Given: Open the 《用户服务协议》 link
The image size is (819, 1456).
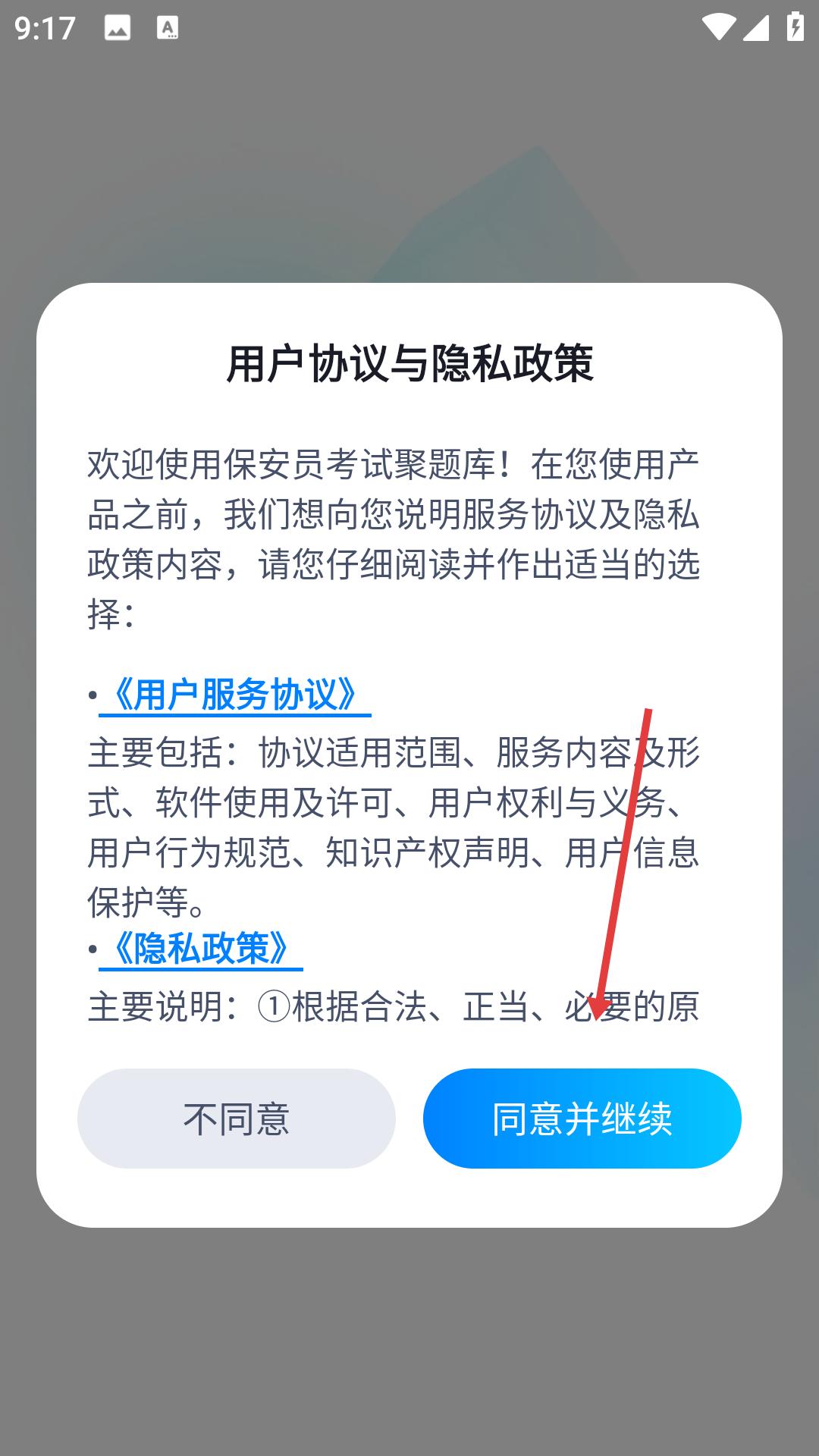Looking at the screenshot, I should (234, 694).
